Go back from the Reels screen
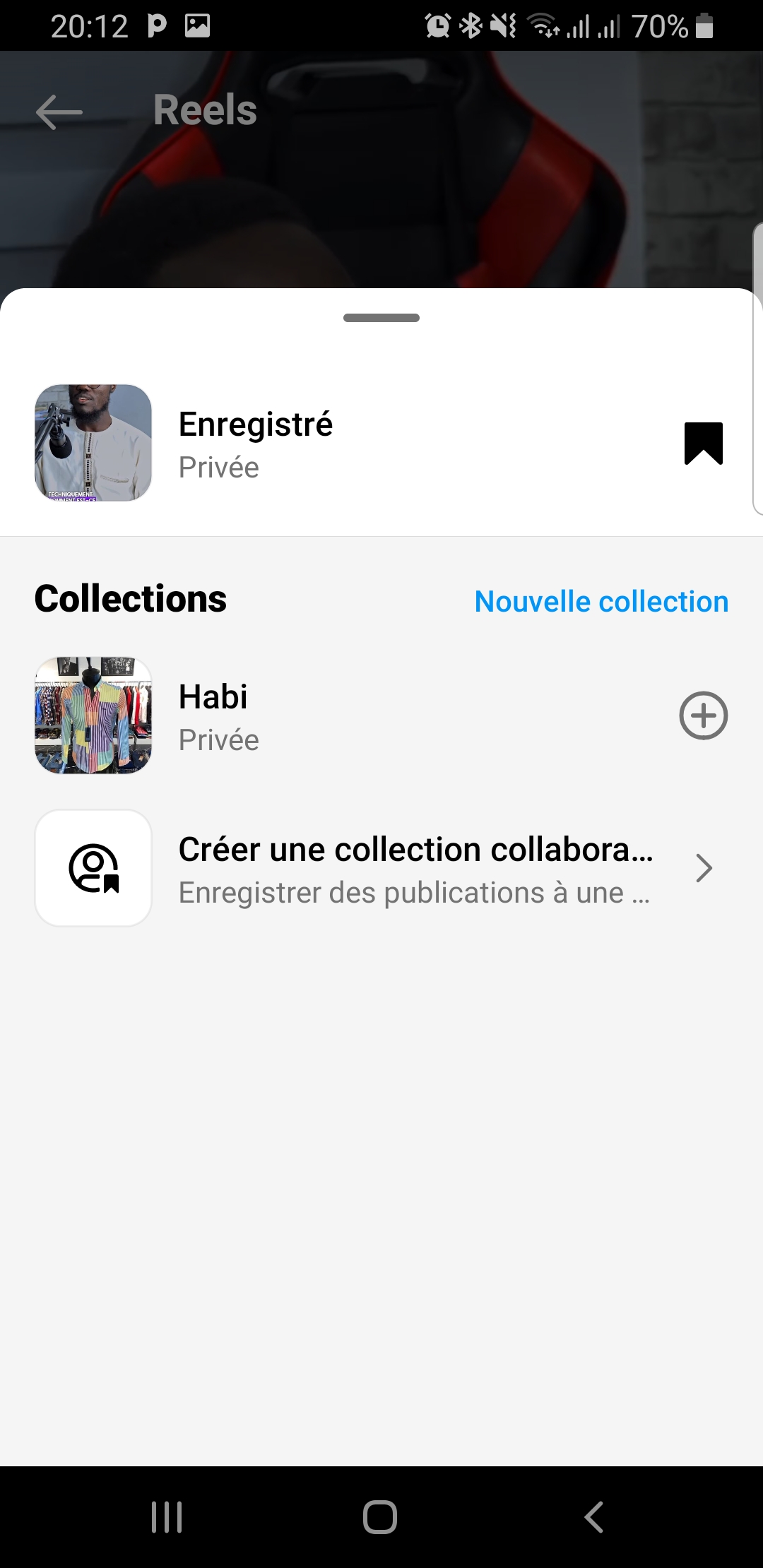Image resolution: width=763 pixels, height=1568 pixels. tap(59, 112)
